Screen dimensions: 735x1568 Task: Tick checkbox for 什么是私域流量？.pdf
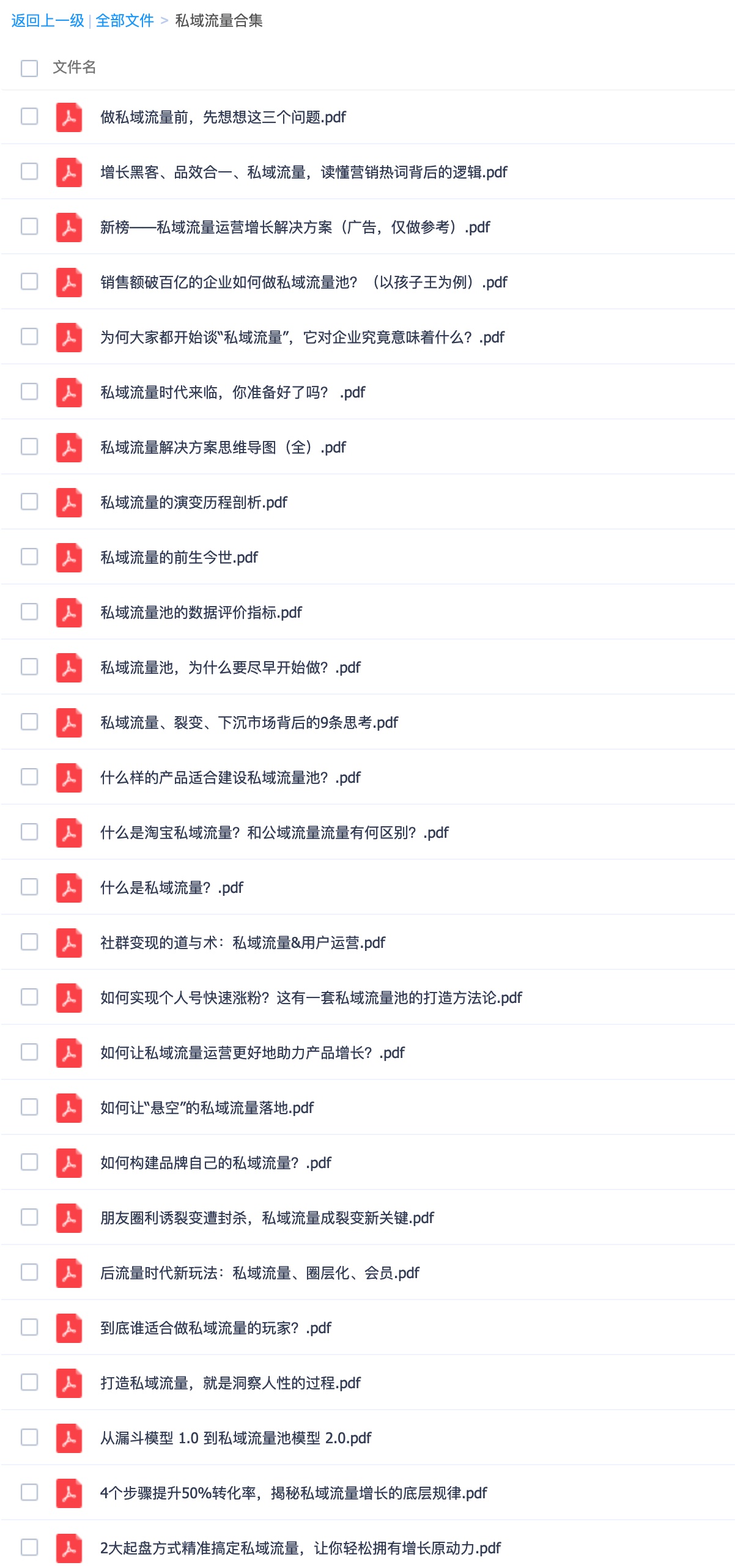[x=29, y=887]
